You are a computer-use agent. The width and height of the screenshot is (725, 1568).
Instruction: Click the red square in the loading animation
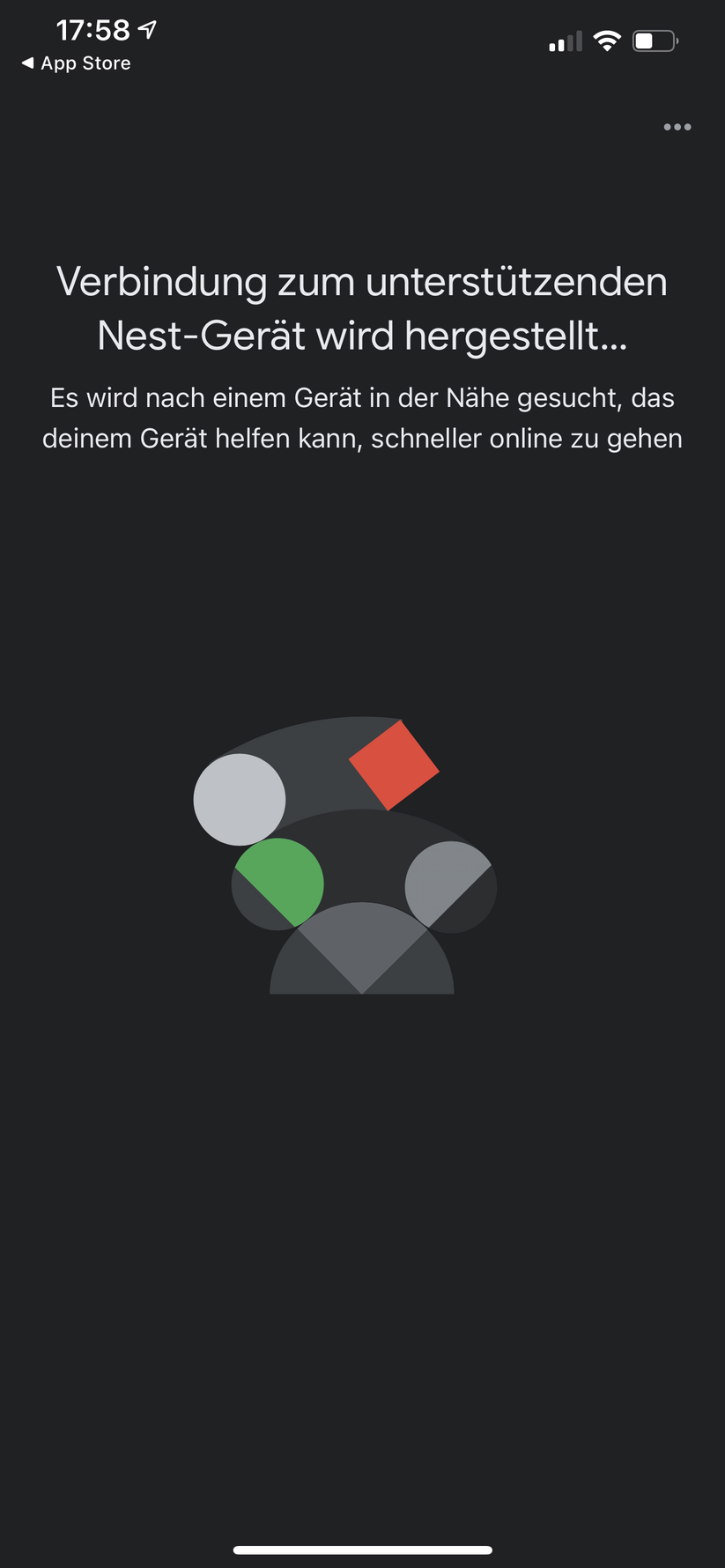(x=394, y=765)
